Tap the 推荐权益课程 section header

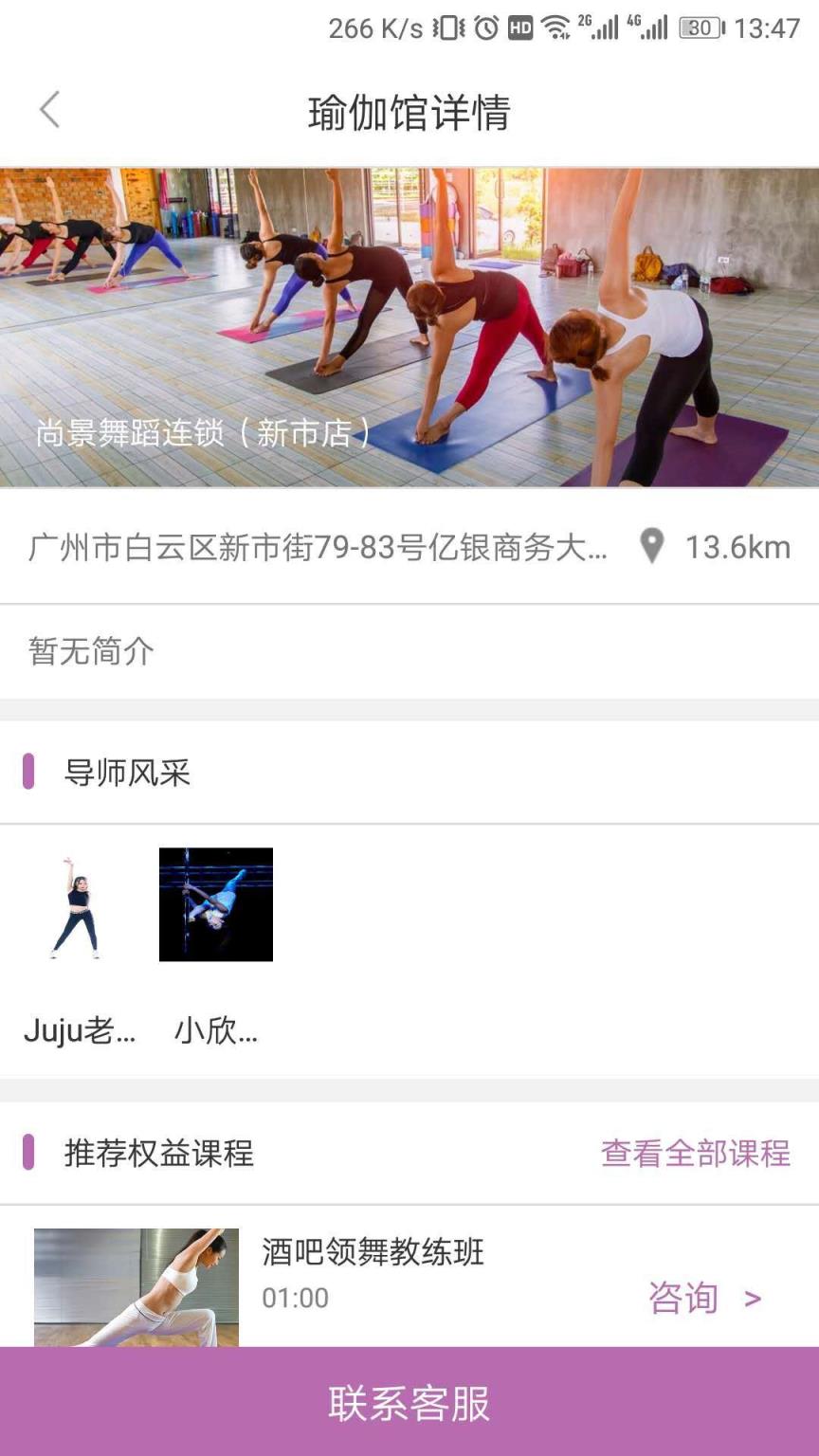[x=159, y=1155]
